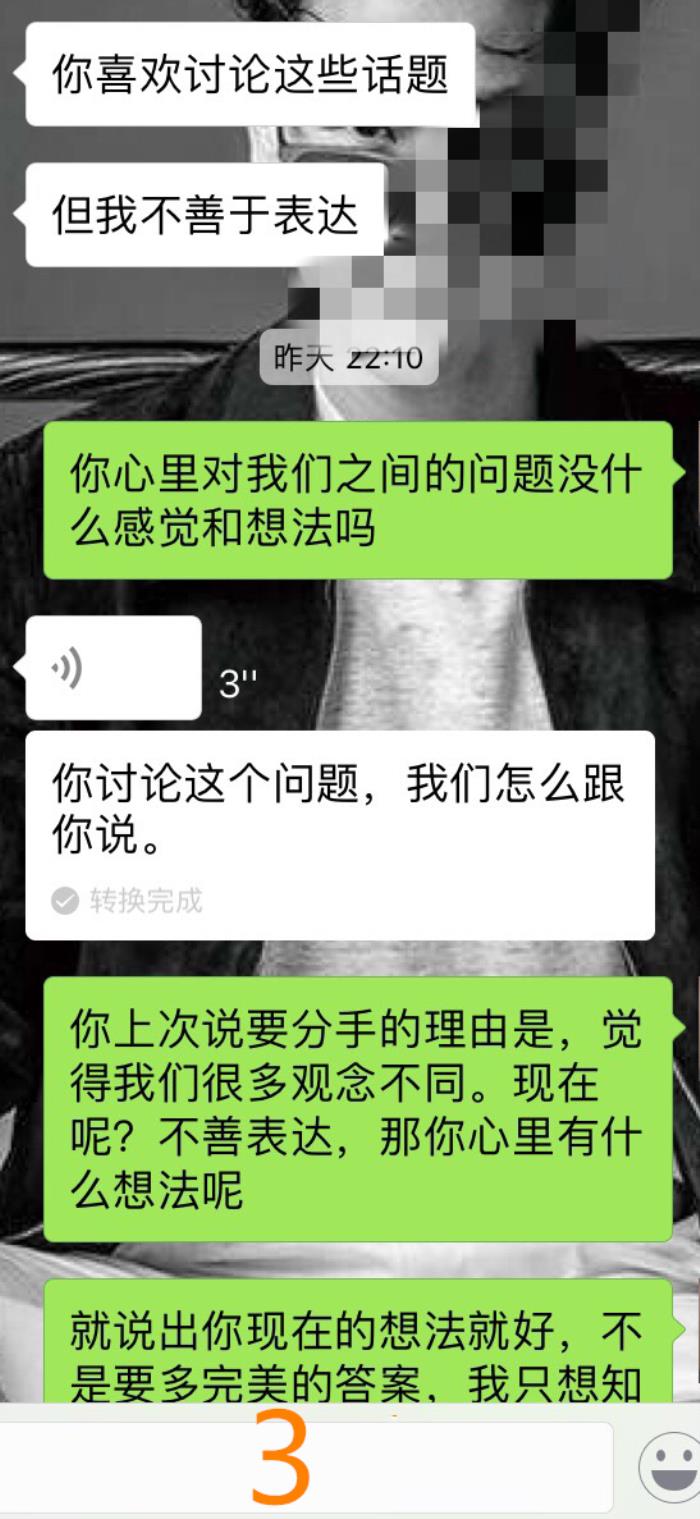Play the 3-second voice message

pos(113,668)
